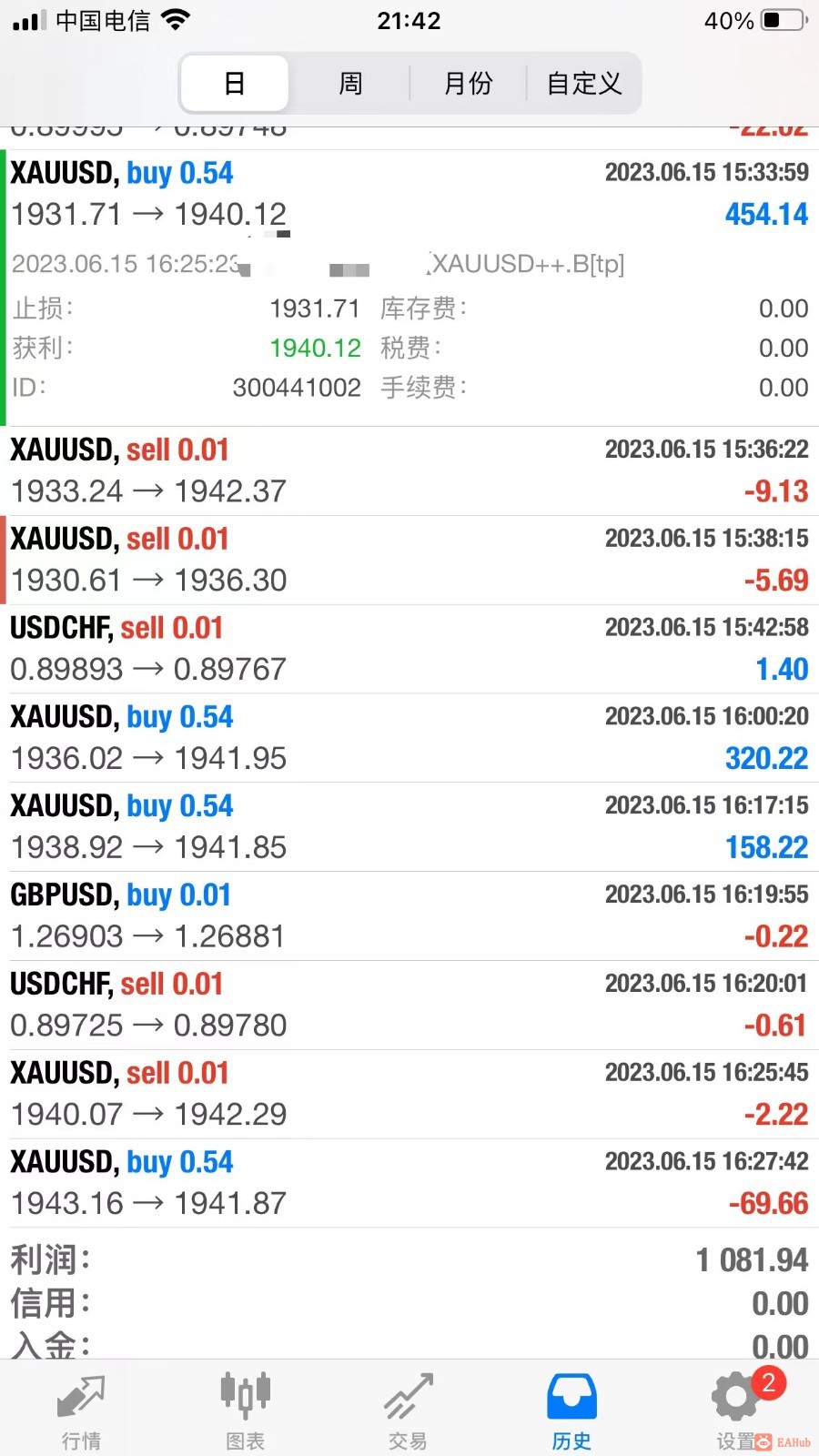Show details of USDCHF sell at 15:42:58
The image size is (819, 1456).
409,649
